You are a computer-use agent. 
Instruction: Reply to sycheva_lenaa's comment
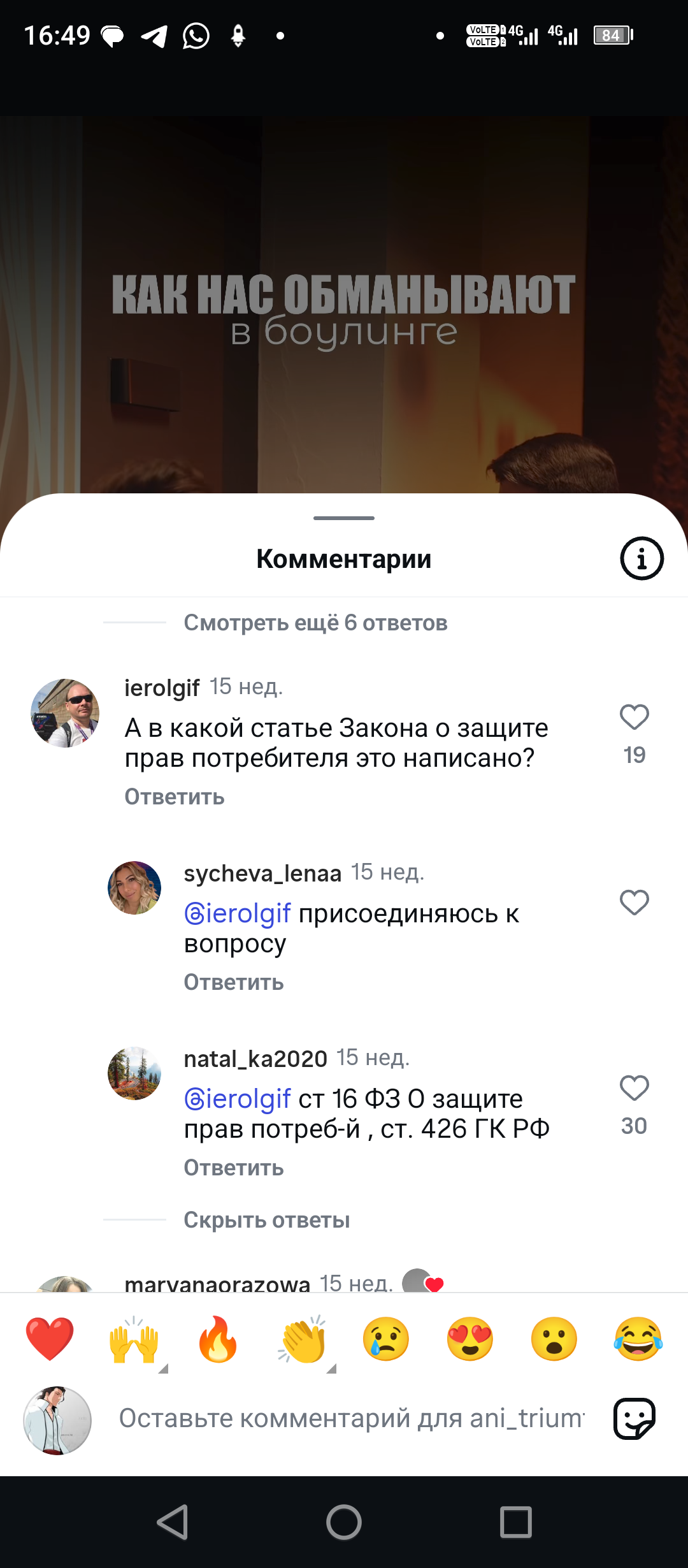tap(234, 982)
